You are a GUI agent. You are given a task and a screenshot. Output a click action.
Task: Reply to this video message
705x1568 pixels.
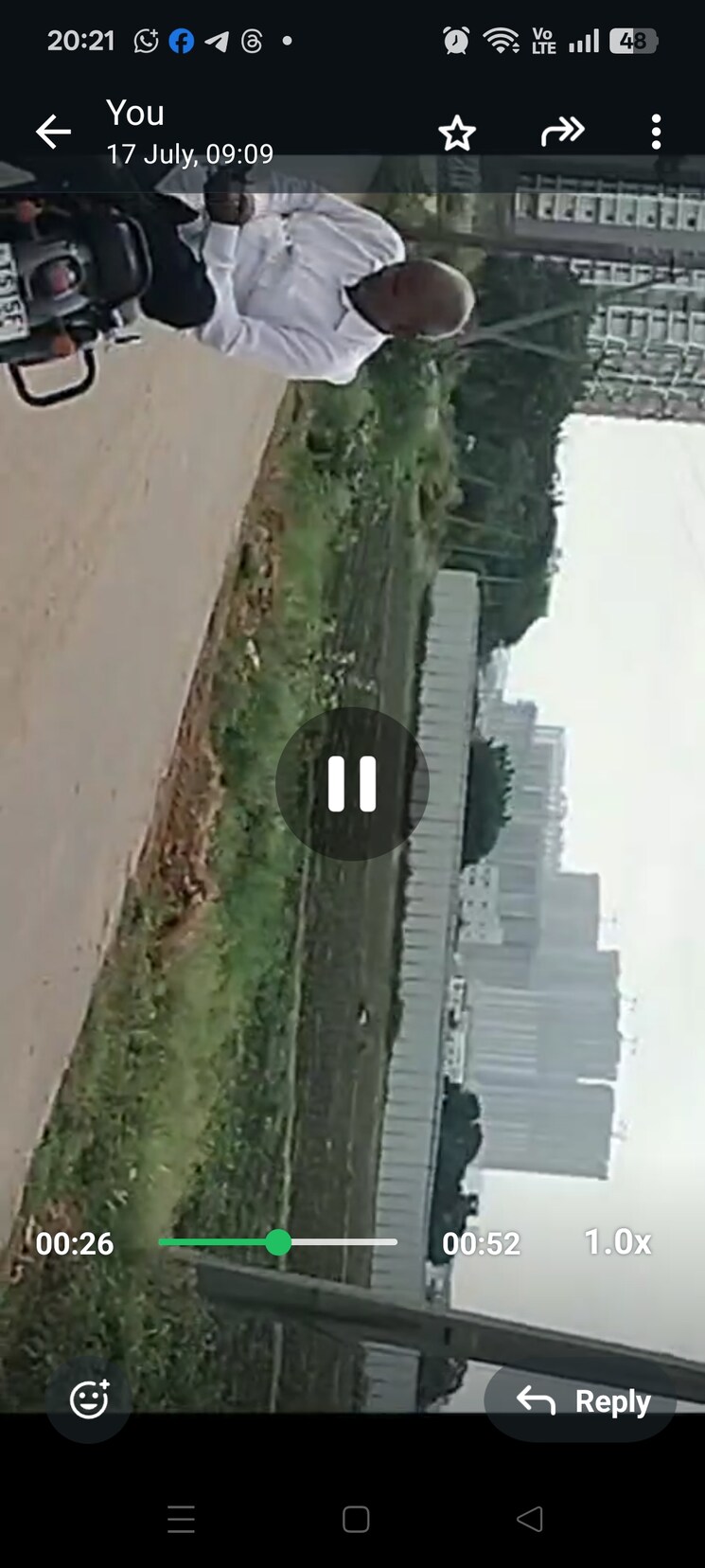(x=580, y=1399)
